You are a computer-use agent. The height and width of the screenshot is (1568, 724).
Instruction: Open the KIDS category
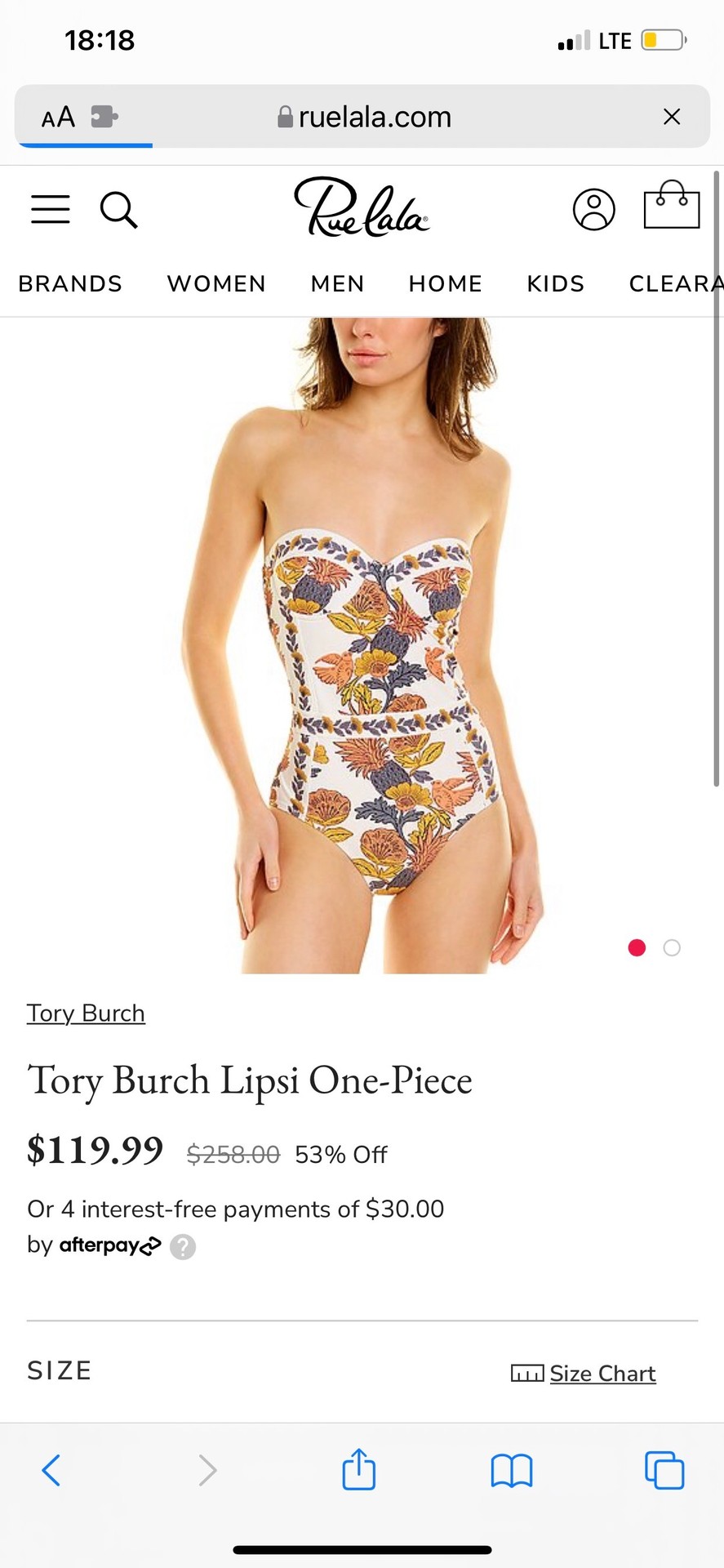click(x=556, y=283)
